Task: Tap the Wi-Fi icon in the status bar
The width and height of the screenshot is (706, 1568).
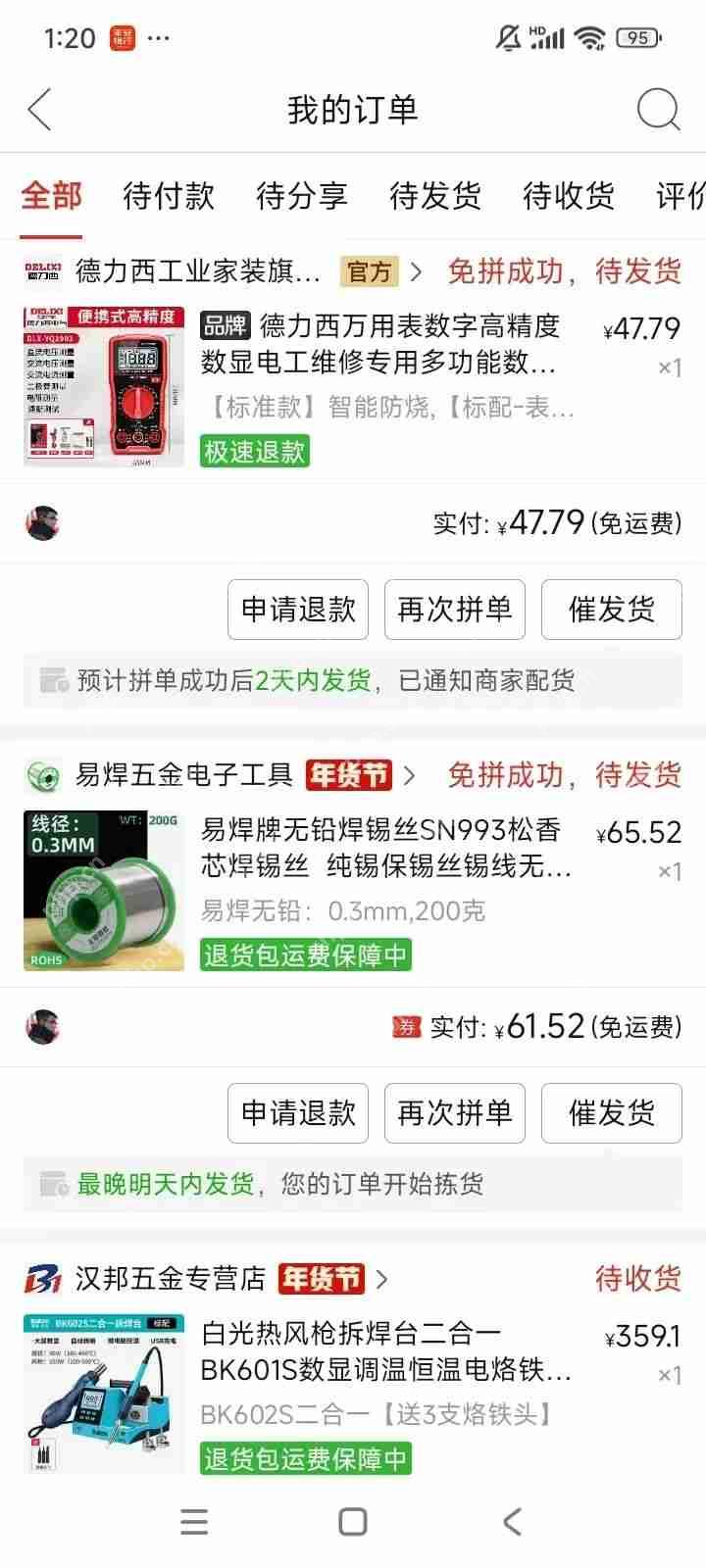Action: (x=586, y=39)
